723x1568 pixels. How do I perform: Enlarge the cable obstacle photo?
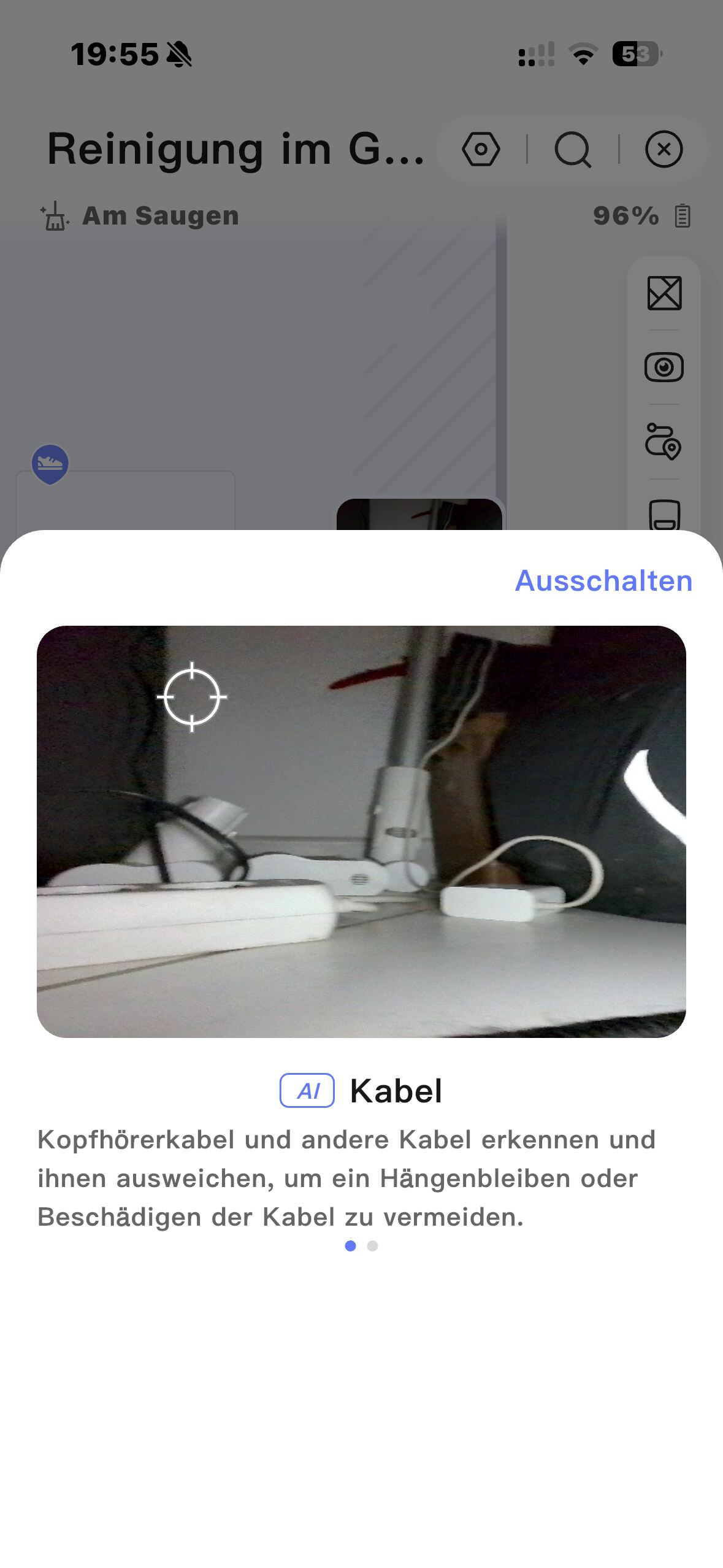[x=361, y=831]
